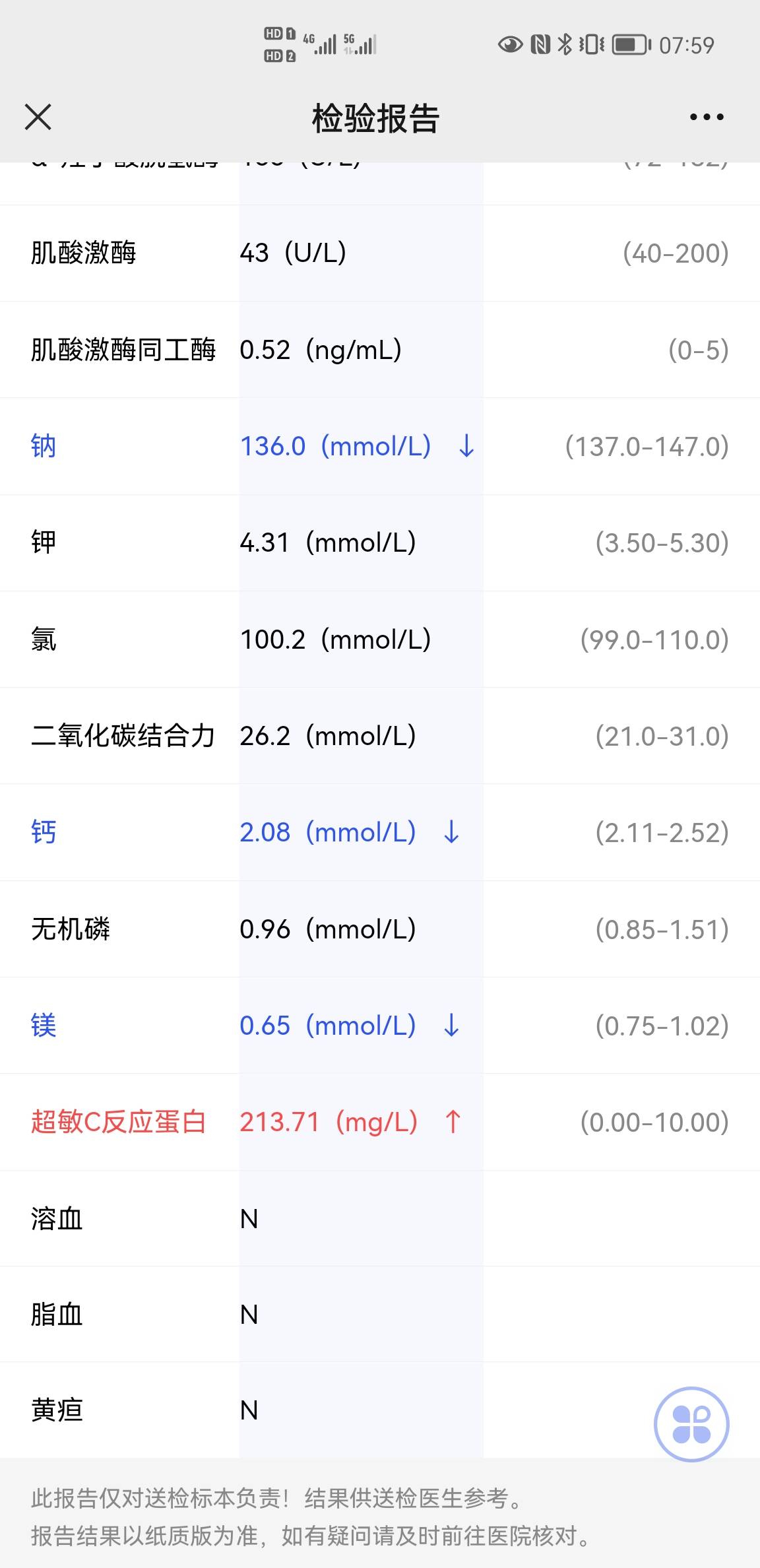Tap the floating clover assistant button

click(x=691, y=1424)
